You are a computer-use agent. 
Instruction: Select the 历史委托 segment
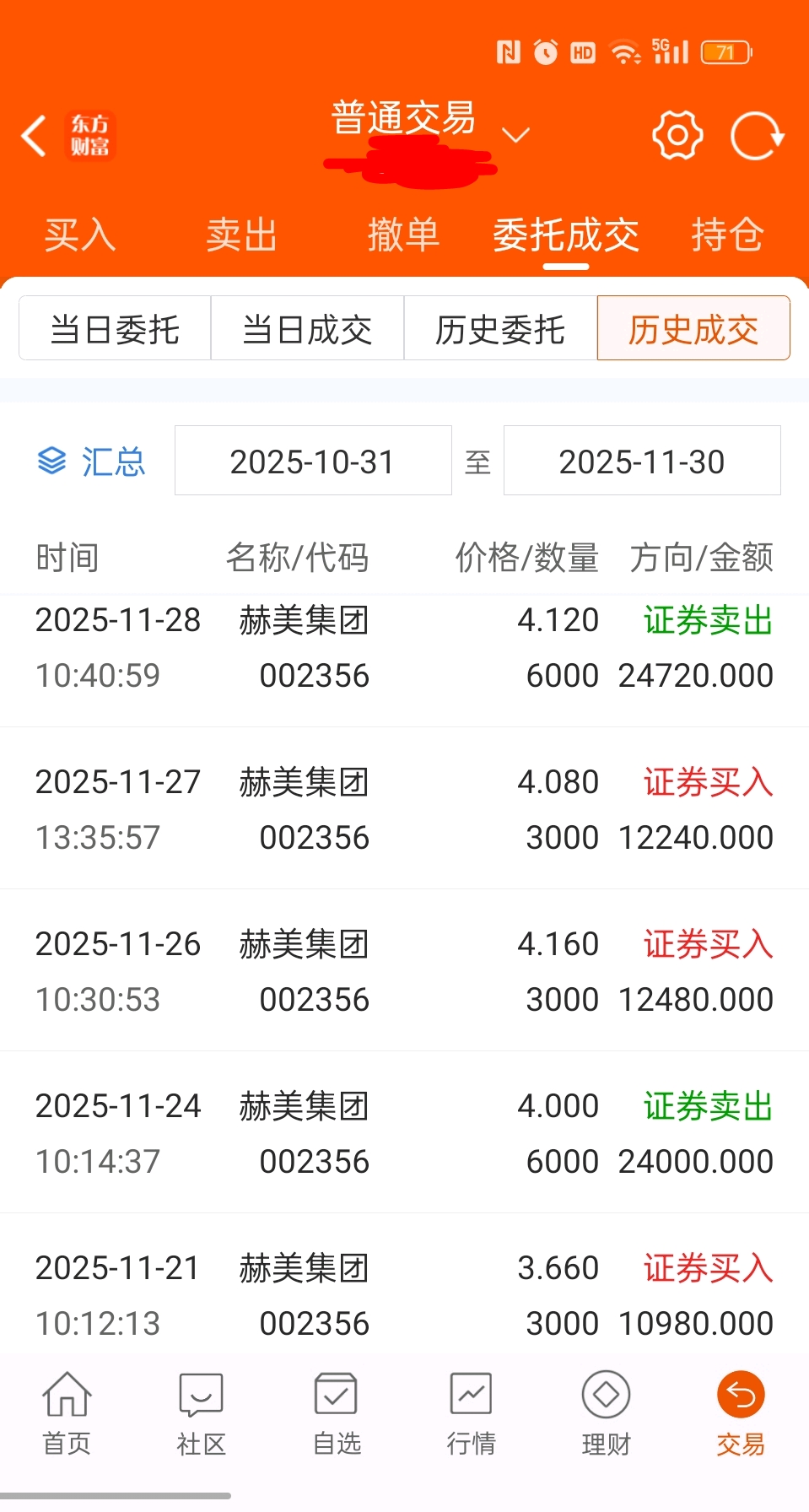[500, 329]
